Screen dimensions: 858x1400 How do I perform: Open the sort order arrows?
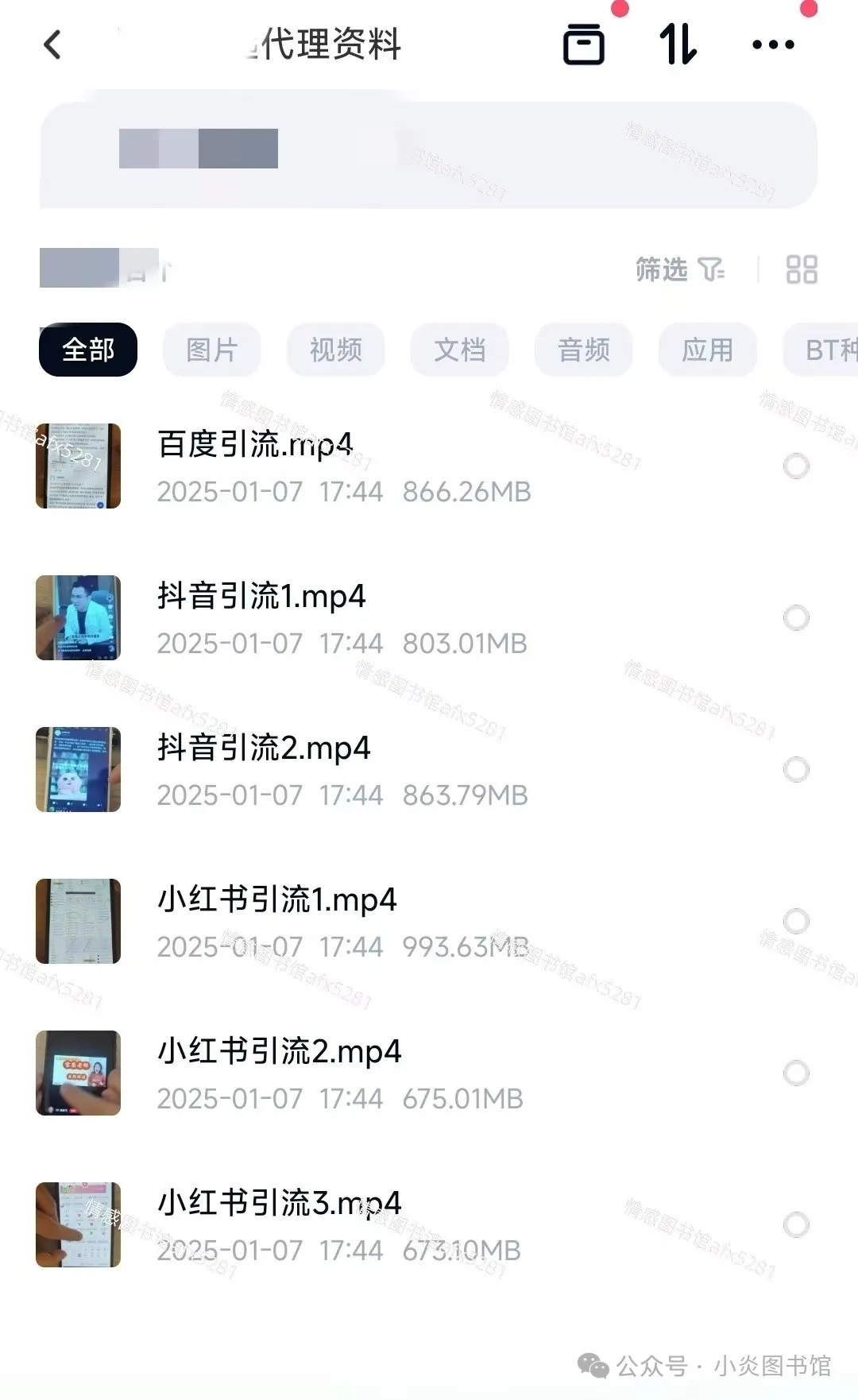click(678, 44)
